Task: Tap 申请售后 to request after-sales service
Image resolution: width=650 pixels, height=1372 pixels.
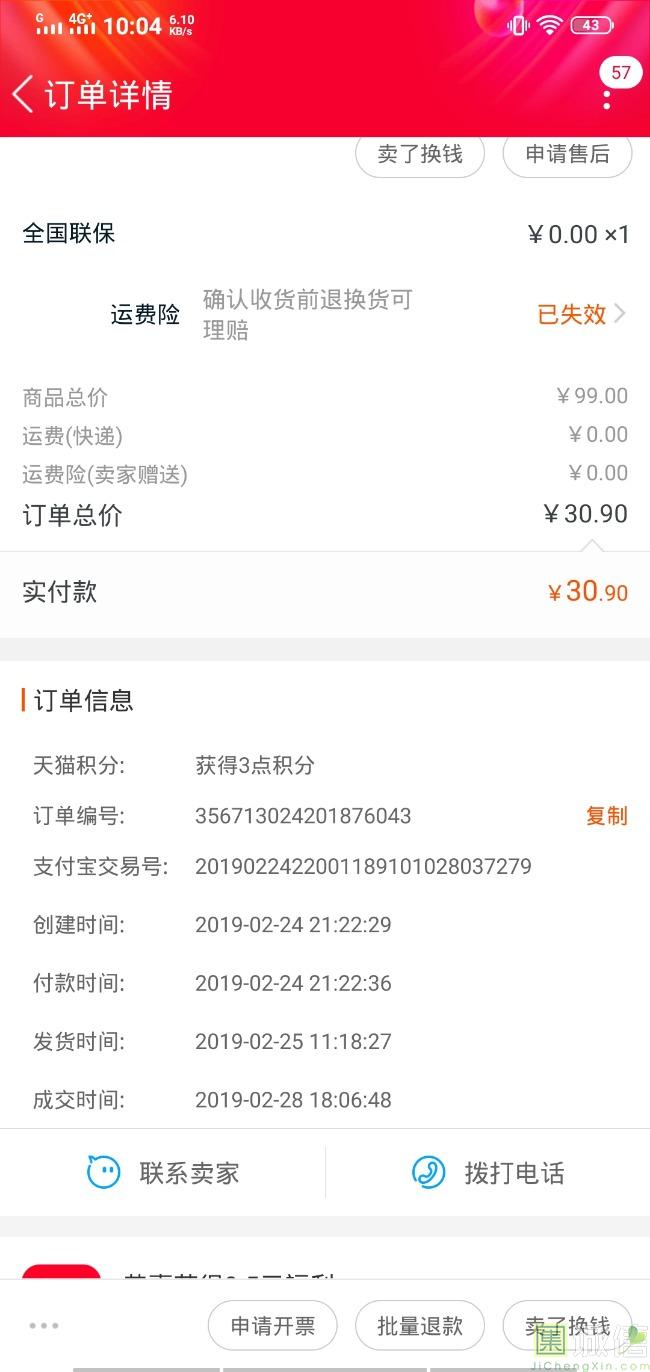Action: click(x=567, y=154)
